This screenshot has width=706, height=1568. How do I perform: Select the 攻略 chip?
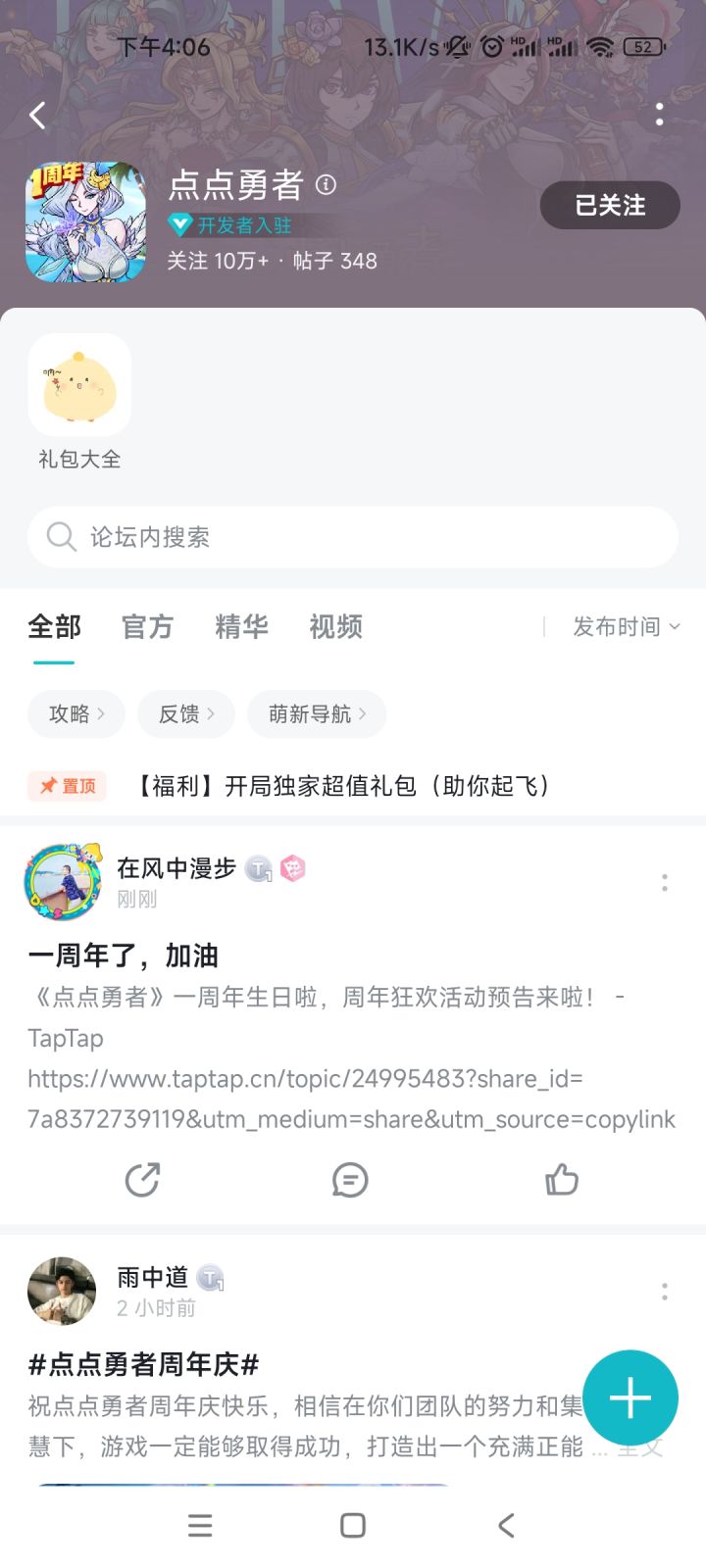[x=76, y=714]
